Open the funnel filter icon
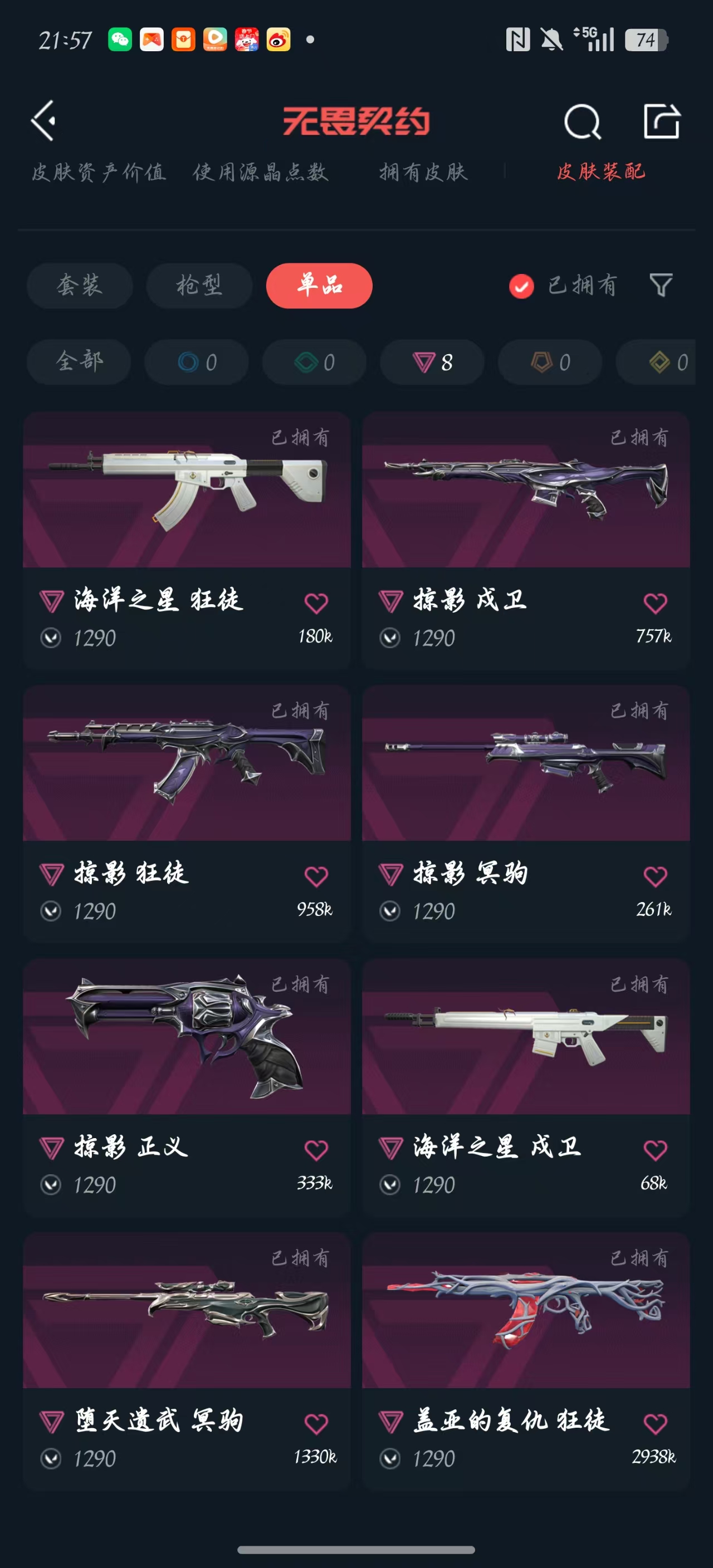The width and height of the screenshot is (713, 1568). tap(661, 285)
